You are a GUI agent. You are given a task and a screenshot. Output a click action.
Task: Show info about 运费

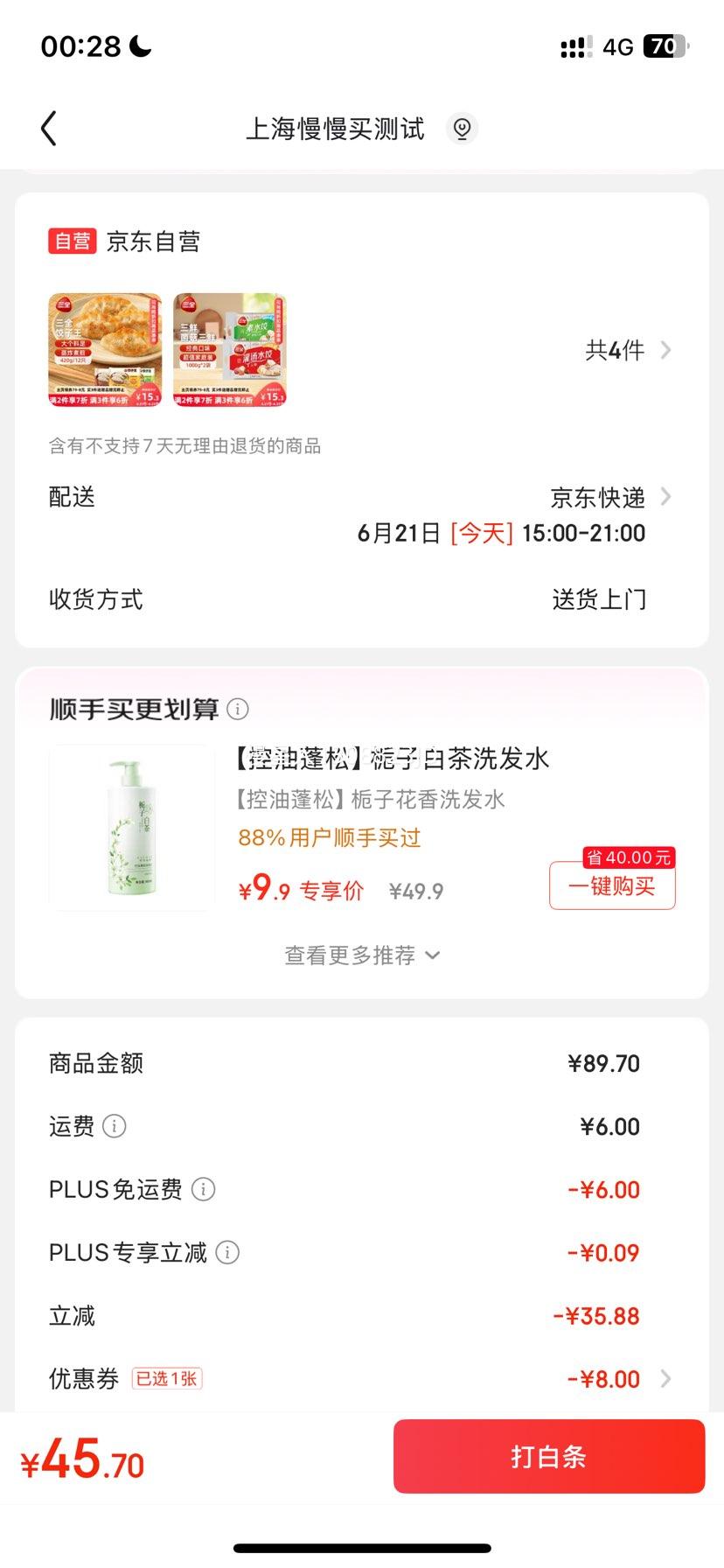point(115,1126)
